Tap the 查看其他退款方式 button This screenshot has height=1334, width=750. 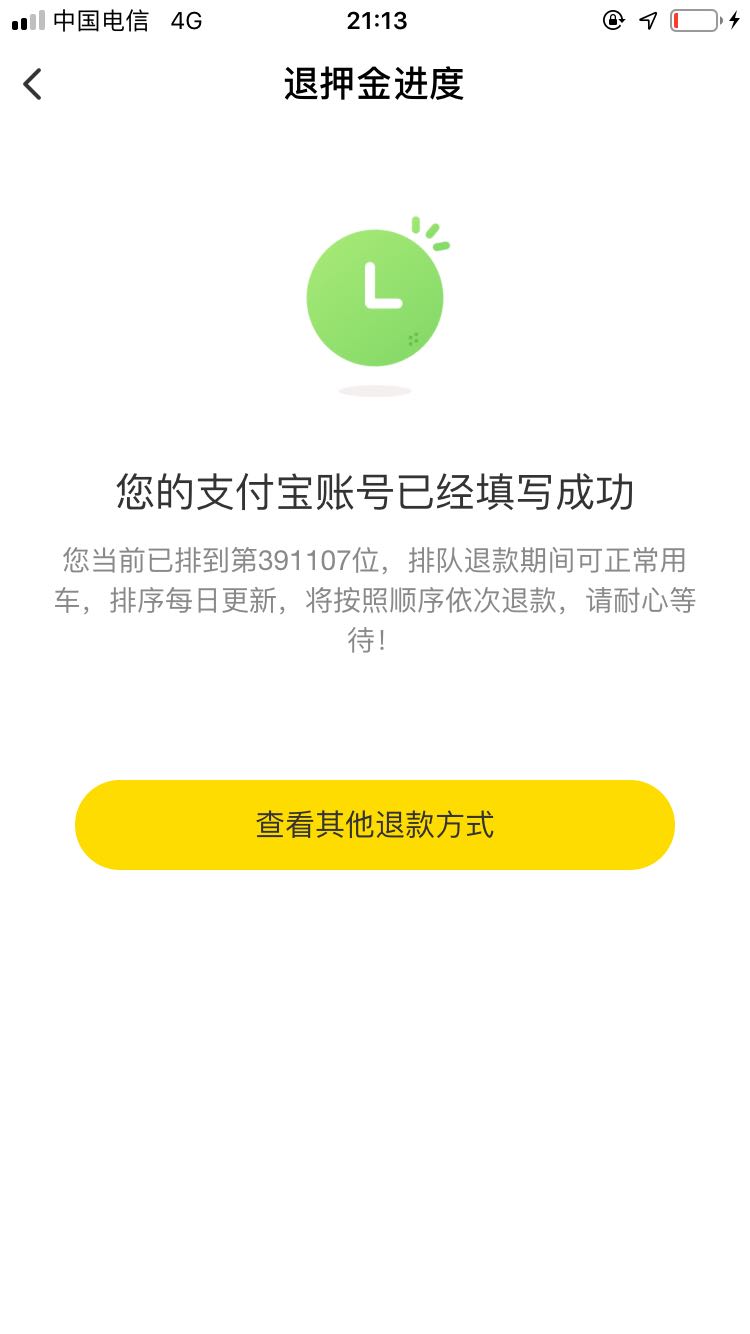click(375, 825)
